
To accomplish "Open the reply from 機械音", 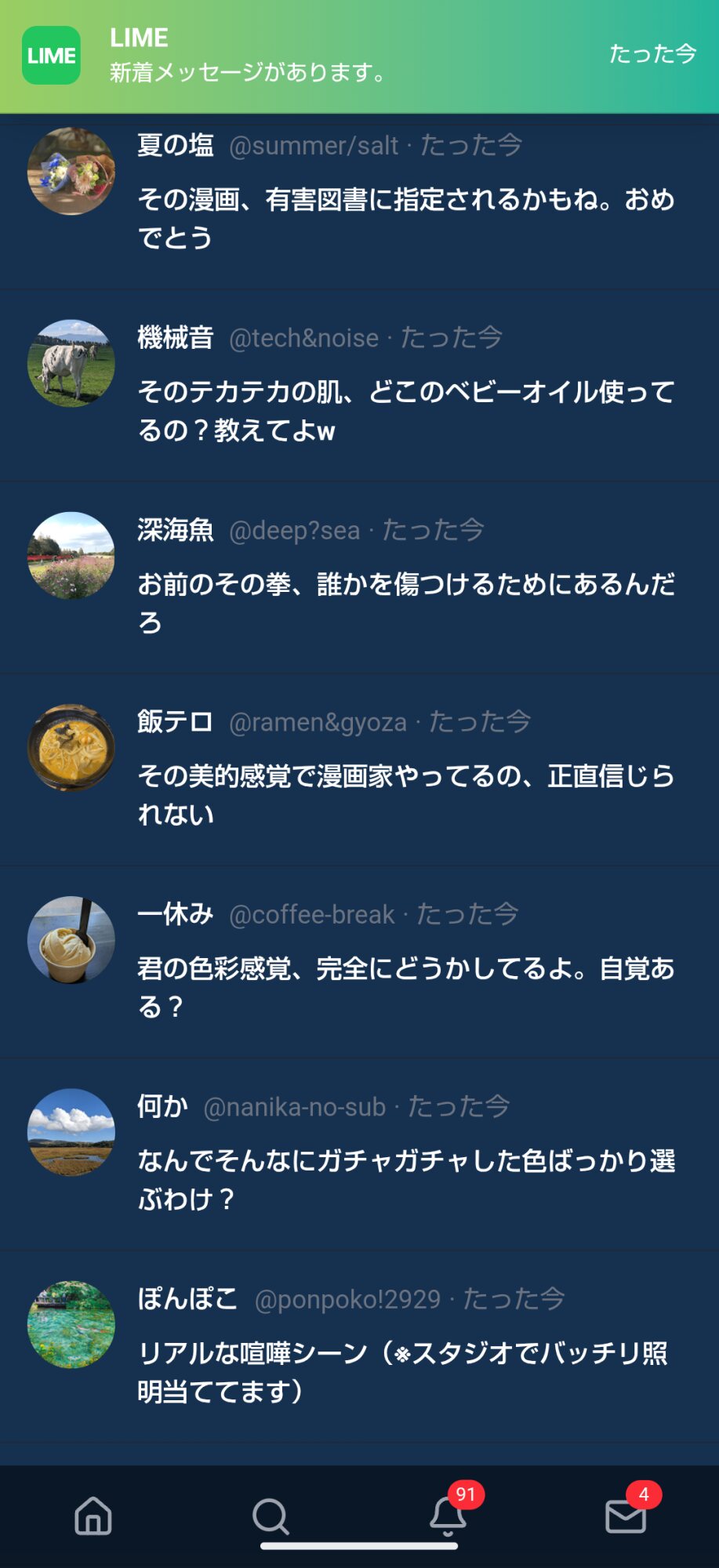I will pyautogui.click(x=406, y=410).
